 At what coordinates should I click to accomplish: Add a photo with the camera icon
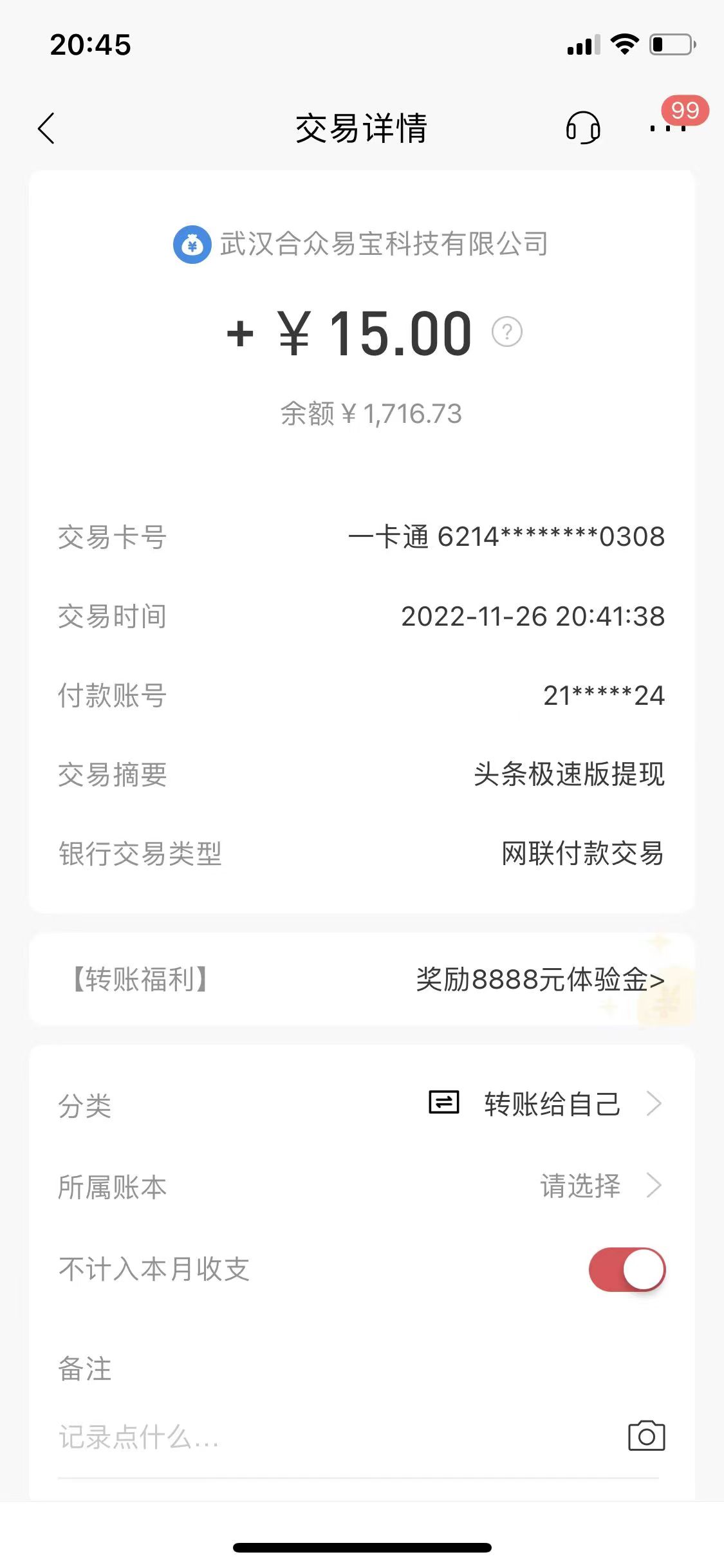646,1436
